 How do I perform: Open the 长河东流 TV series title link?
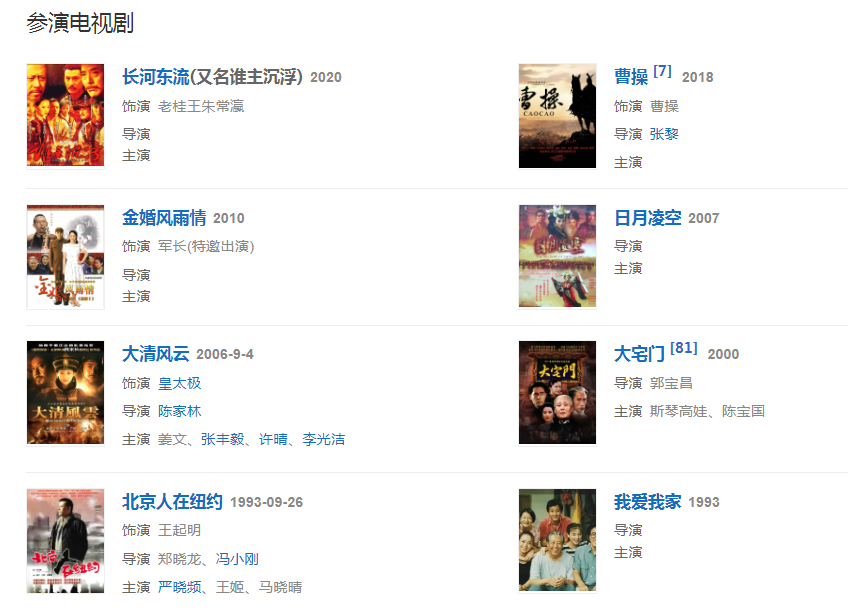(212, 77)
